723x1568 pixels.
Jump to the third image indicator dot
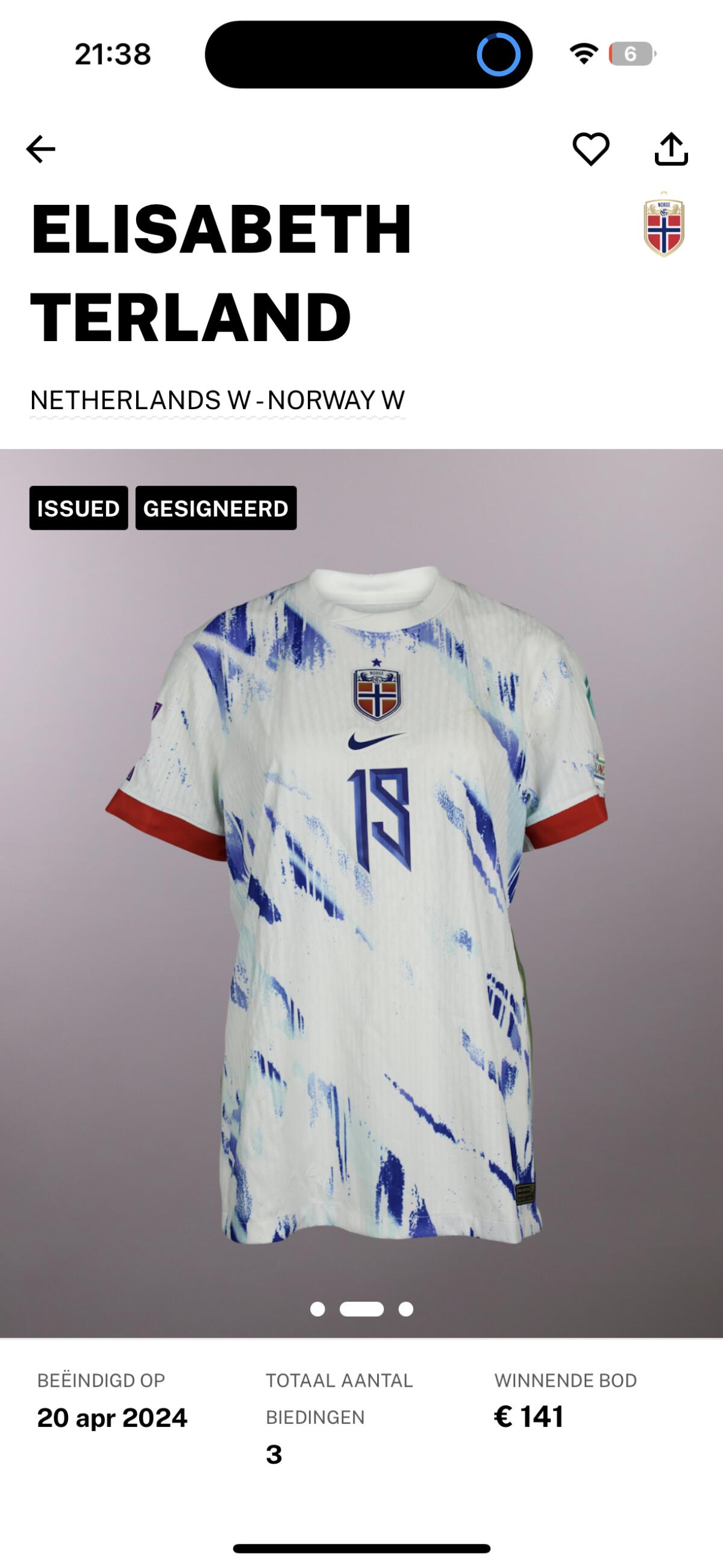(x=406, y=1309)
